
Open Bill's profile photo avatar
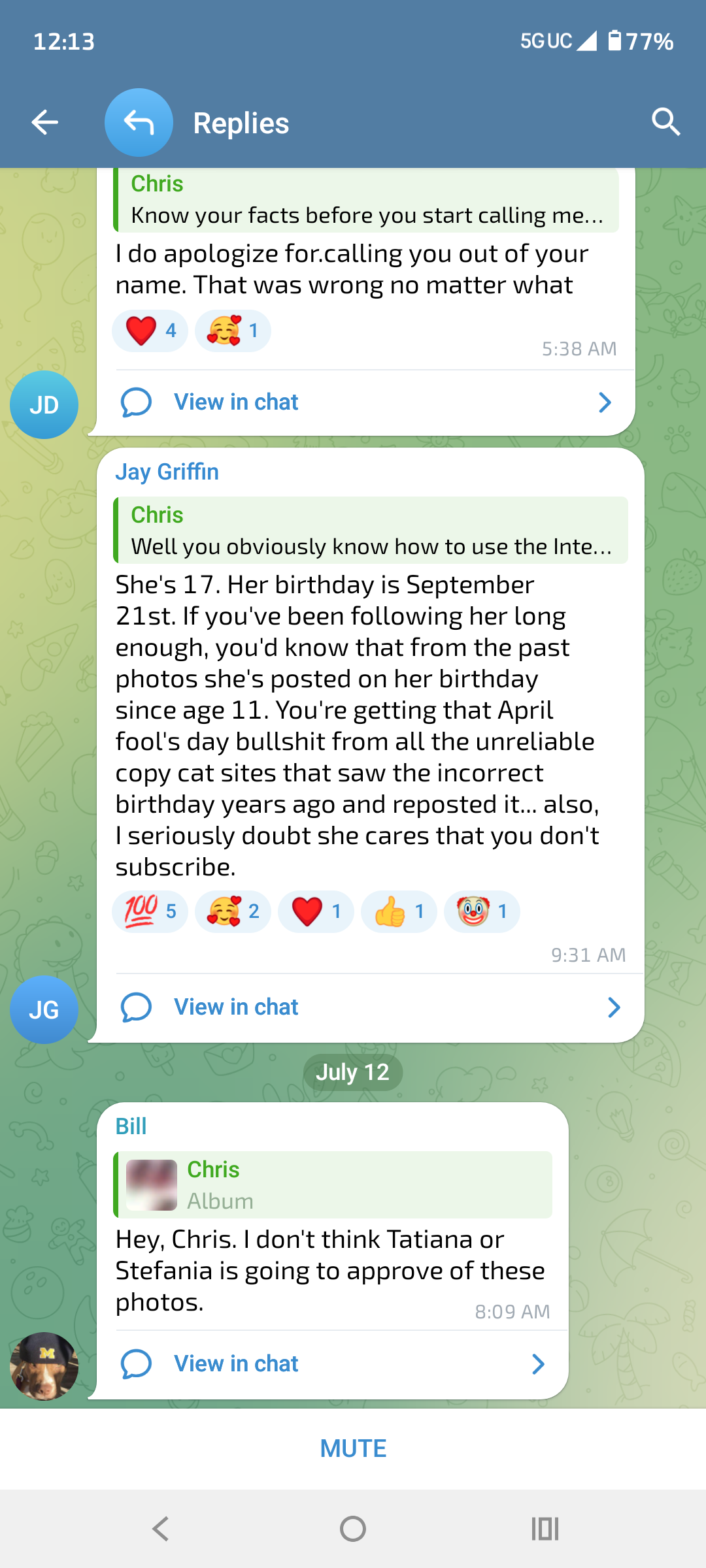[44, 1366]
